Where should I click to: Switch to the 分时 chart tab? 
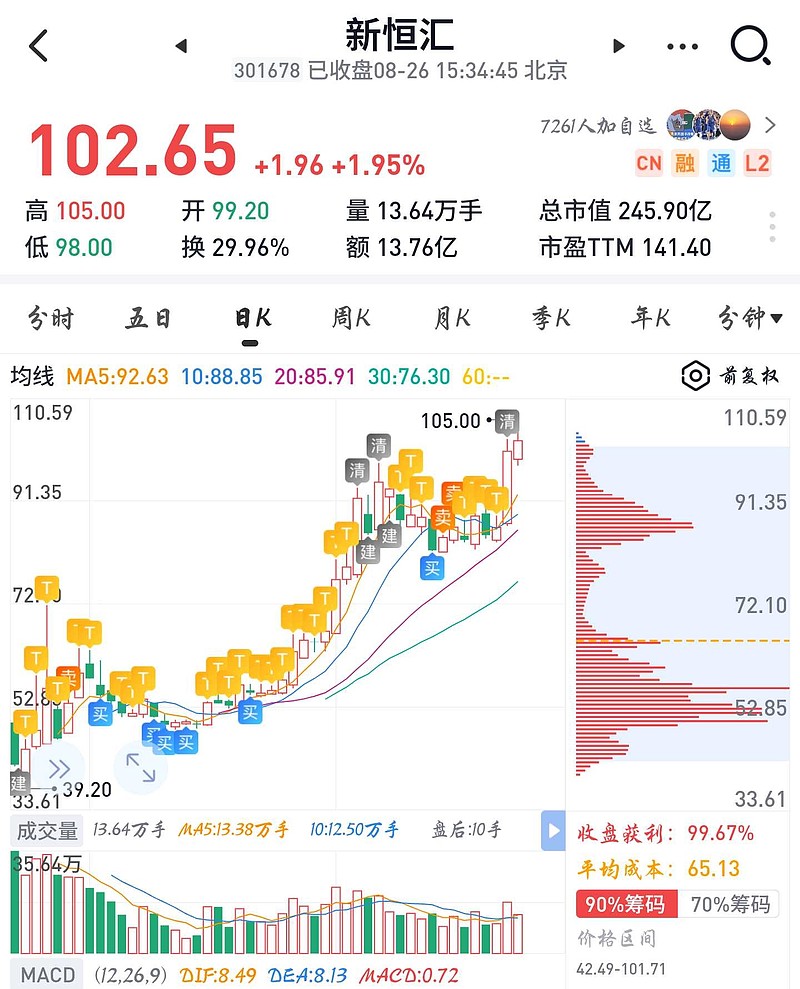coord(50,318)
